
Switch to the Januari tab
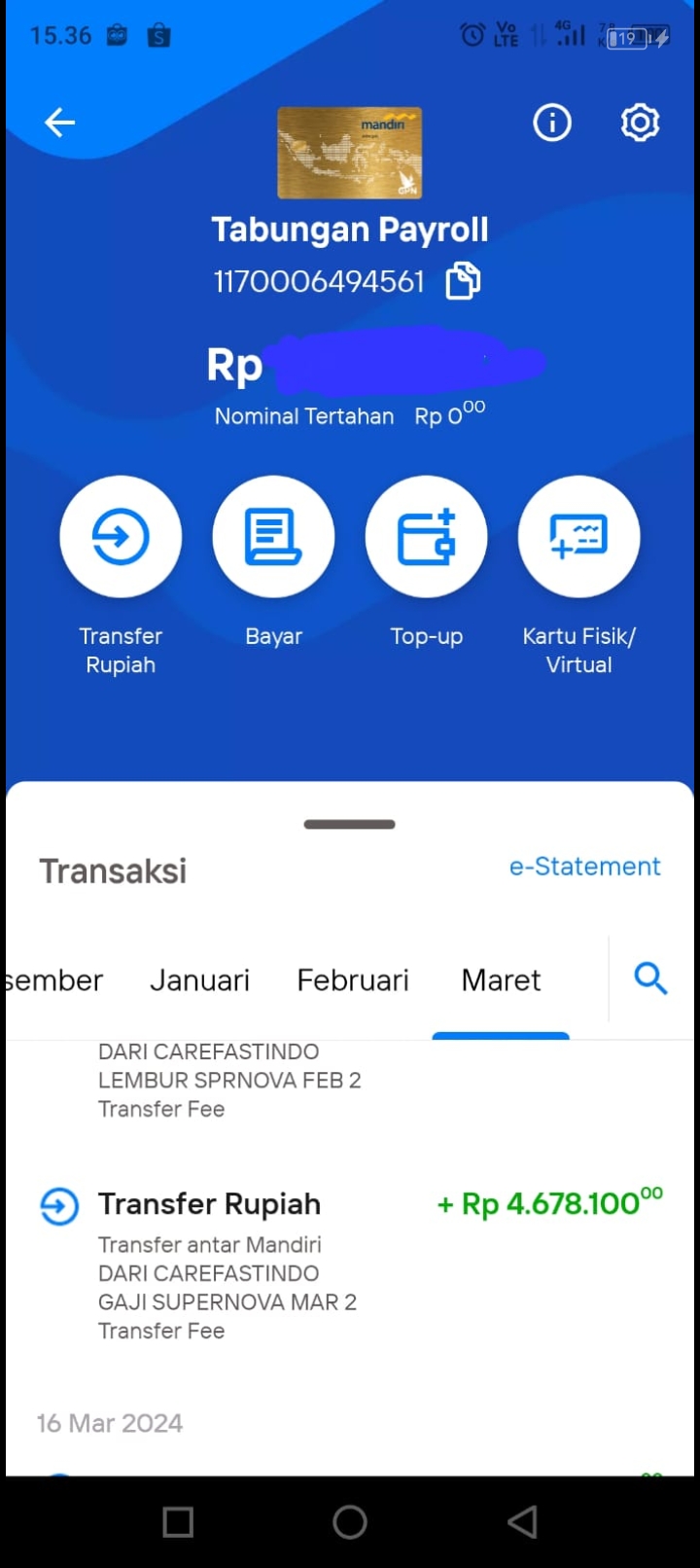click(199, 980)
